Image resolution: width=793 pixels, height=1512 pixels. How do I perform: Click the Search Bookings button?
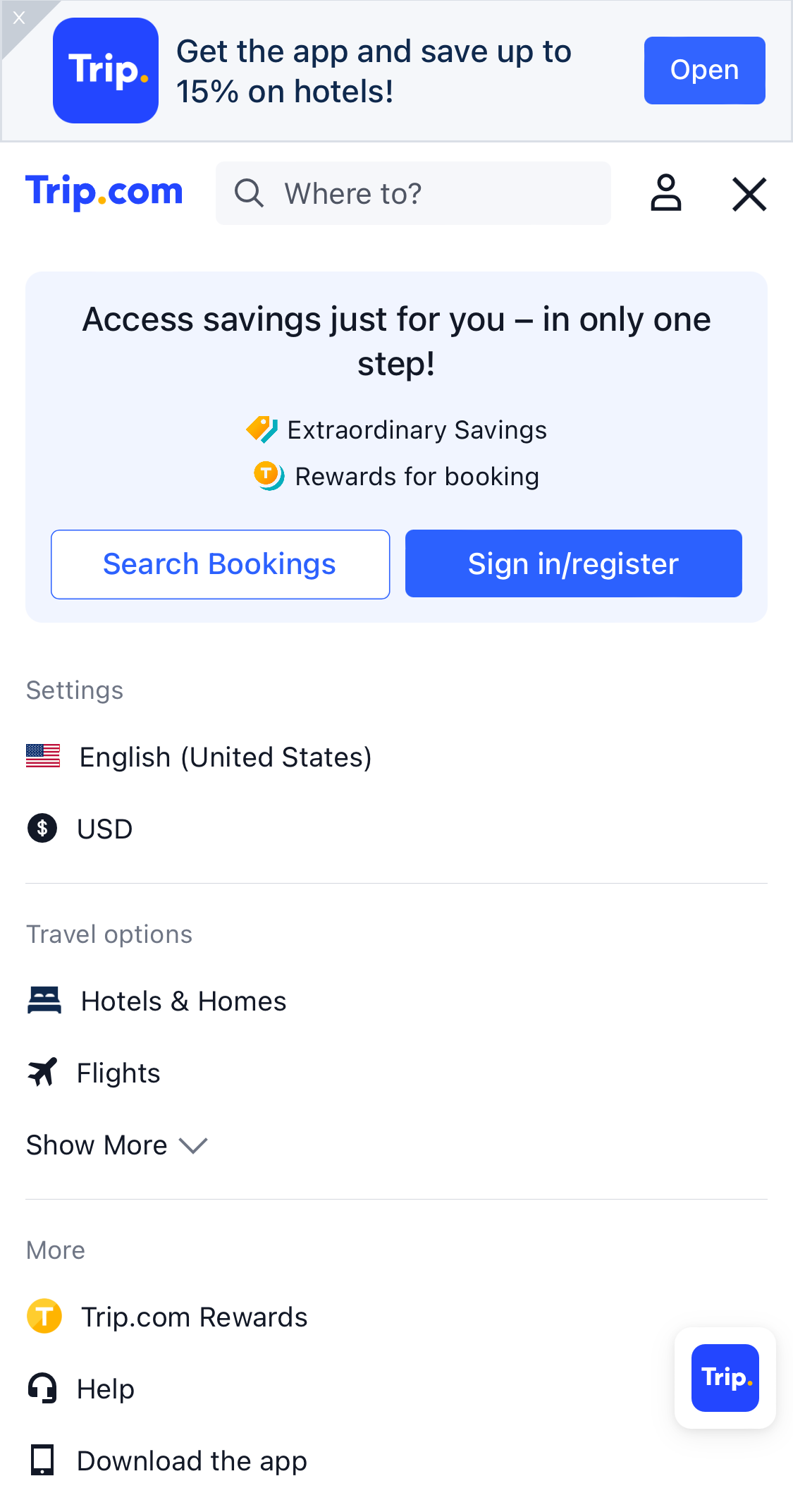[220, 563]
